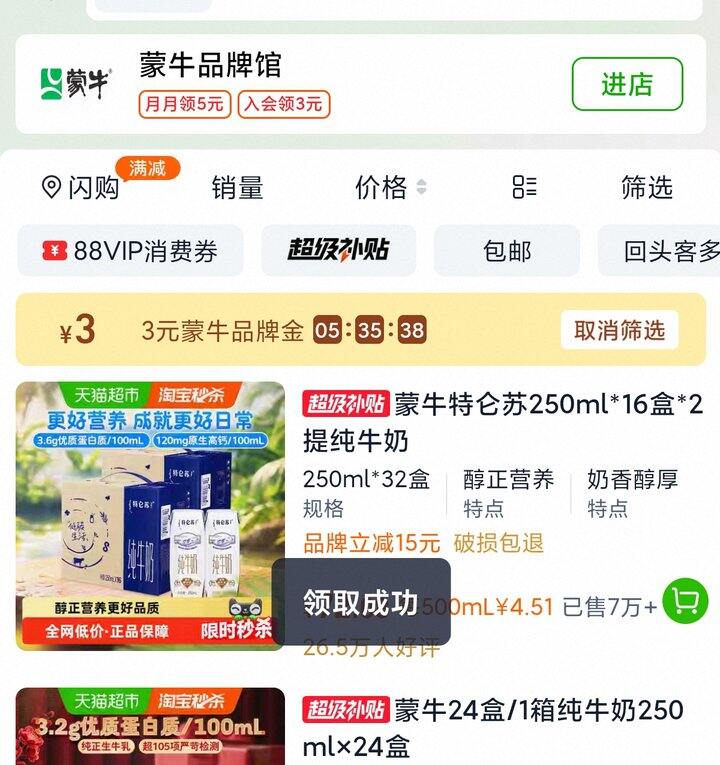Claim the 入会领3元 membership coupon
The height and width of the screenshot is (765, 720).
[284, 104]
